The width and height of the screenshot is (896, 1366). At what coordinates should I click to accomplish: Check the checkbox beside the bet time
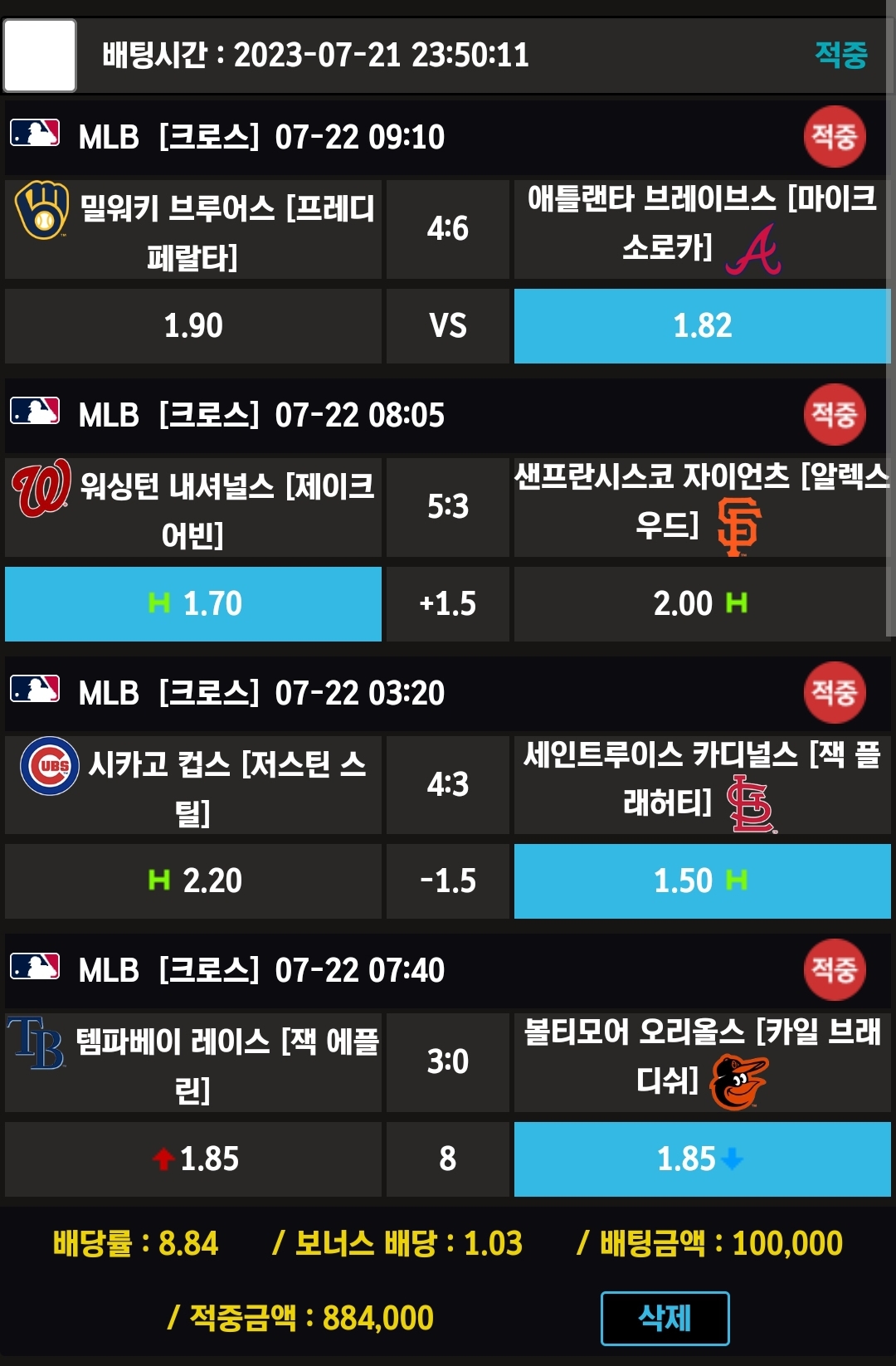(x=40, y=56)
